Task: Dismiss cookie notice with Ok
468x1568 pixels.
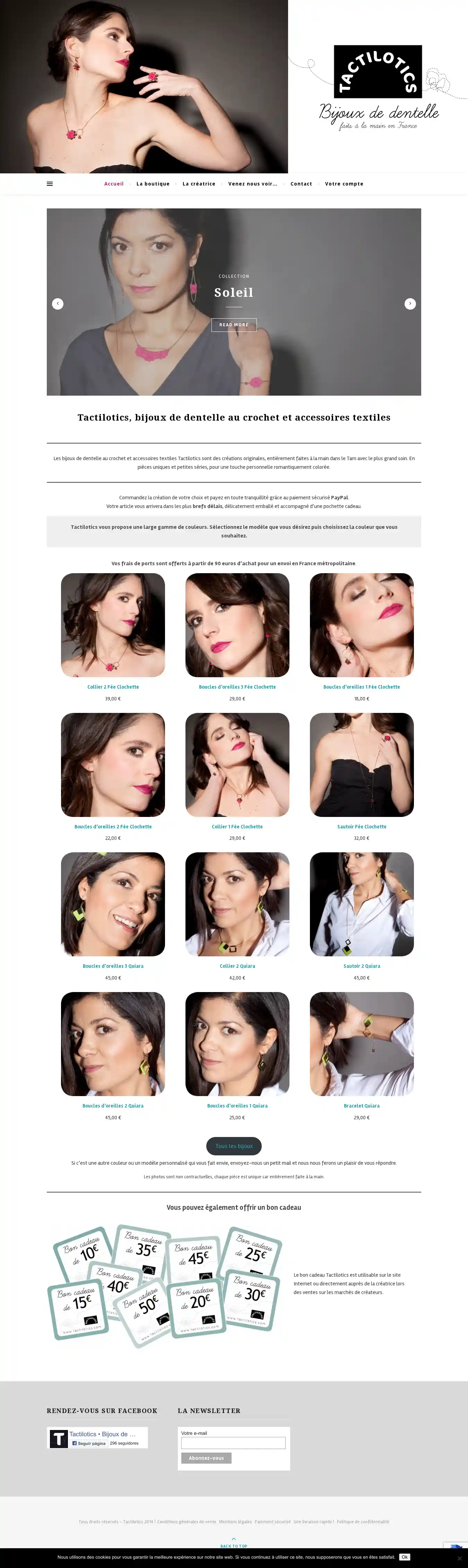Action: point(404,1557)
